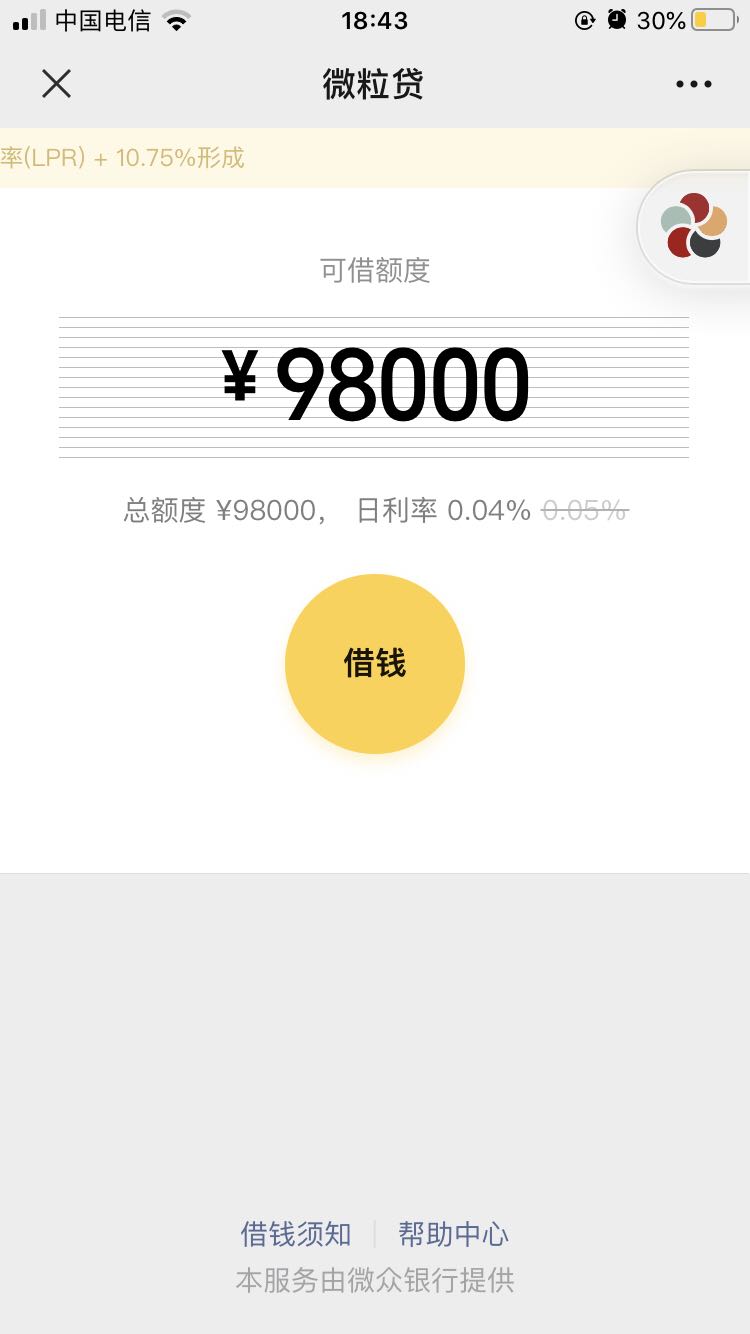Open the 借钱须知 link
The width and height of the screenshot is (750, 1334).
pyautogui.click(x=296, y=1233)
